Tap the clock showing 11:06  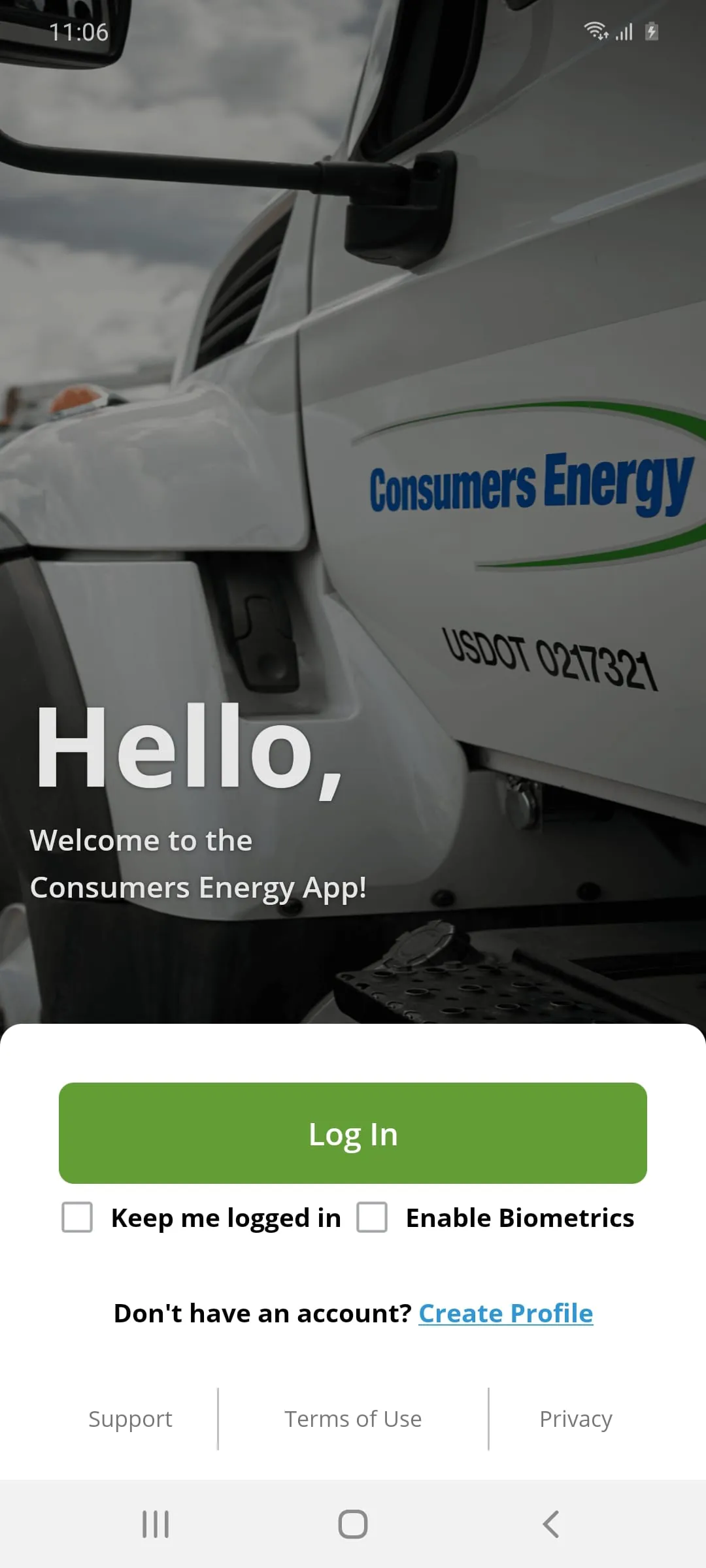pos(78,32)
